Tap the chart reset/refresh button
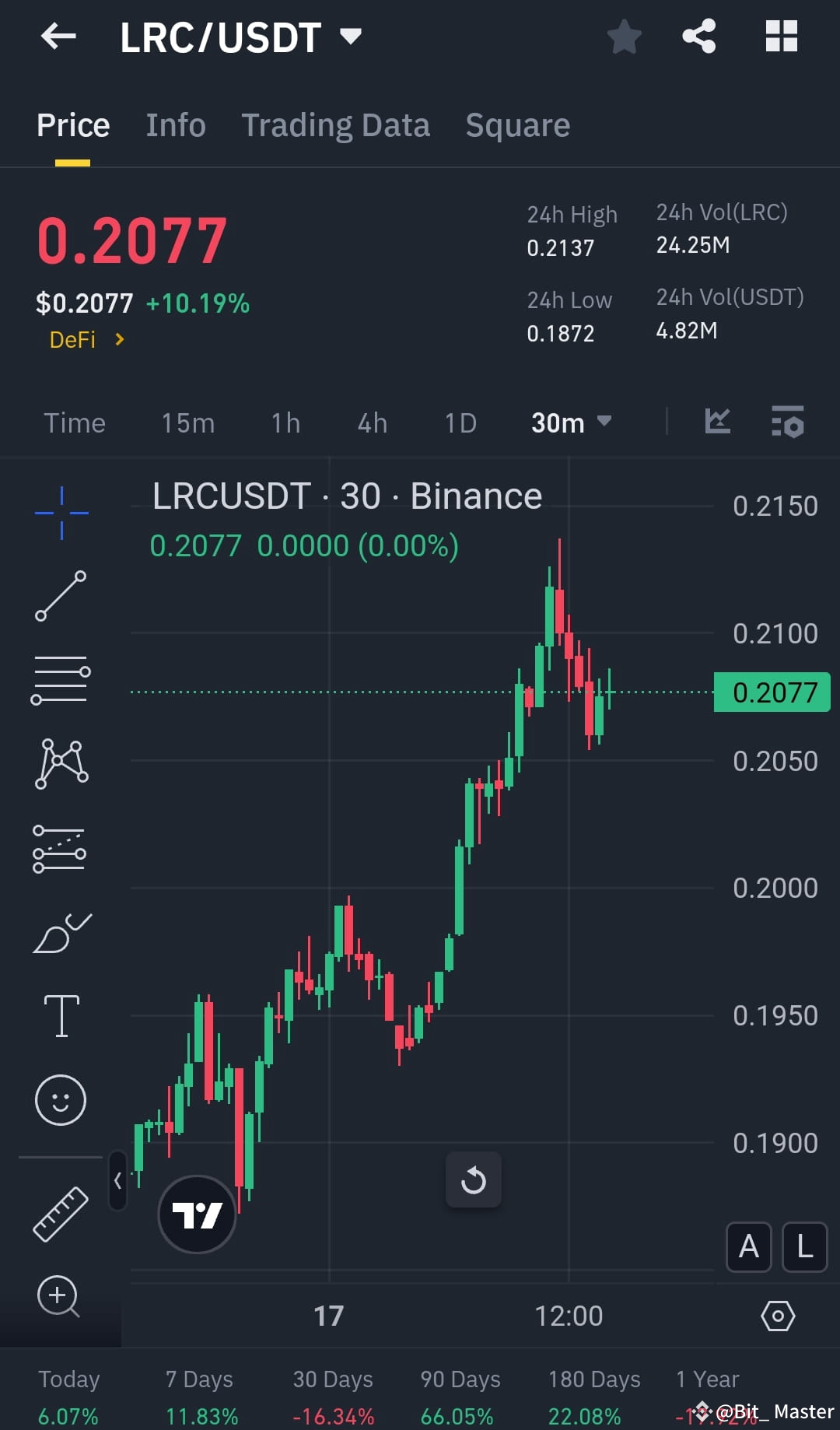840x1430 pixels. [474, 1180]
